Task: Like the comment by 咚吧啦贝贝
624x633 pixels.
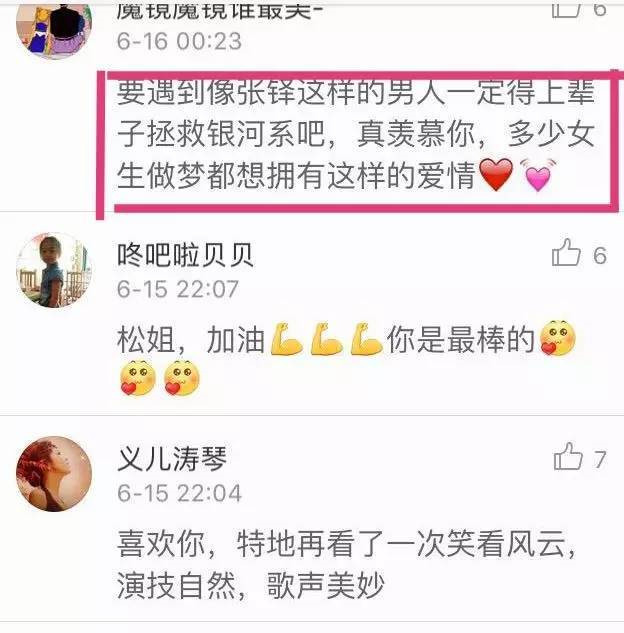Action: pos(567,254)
